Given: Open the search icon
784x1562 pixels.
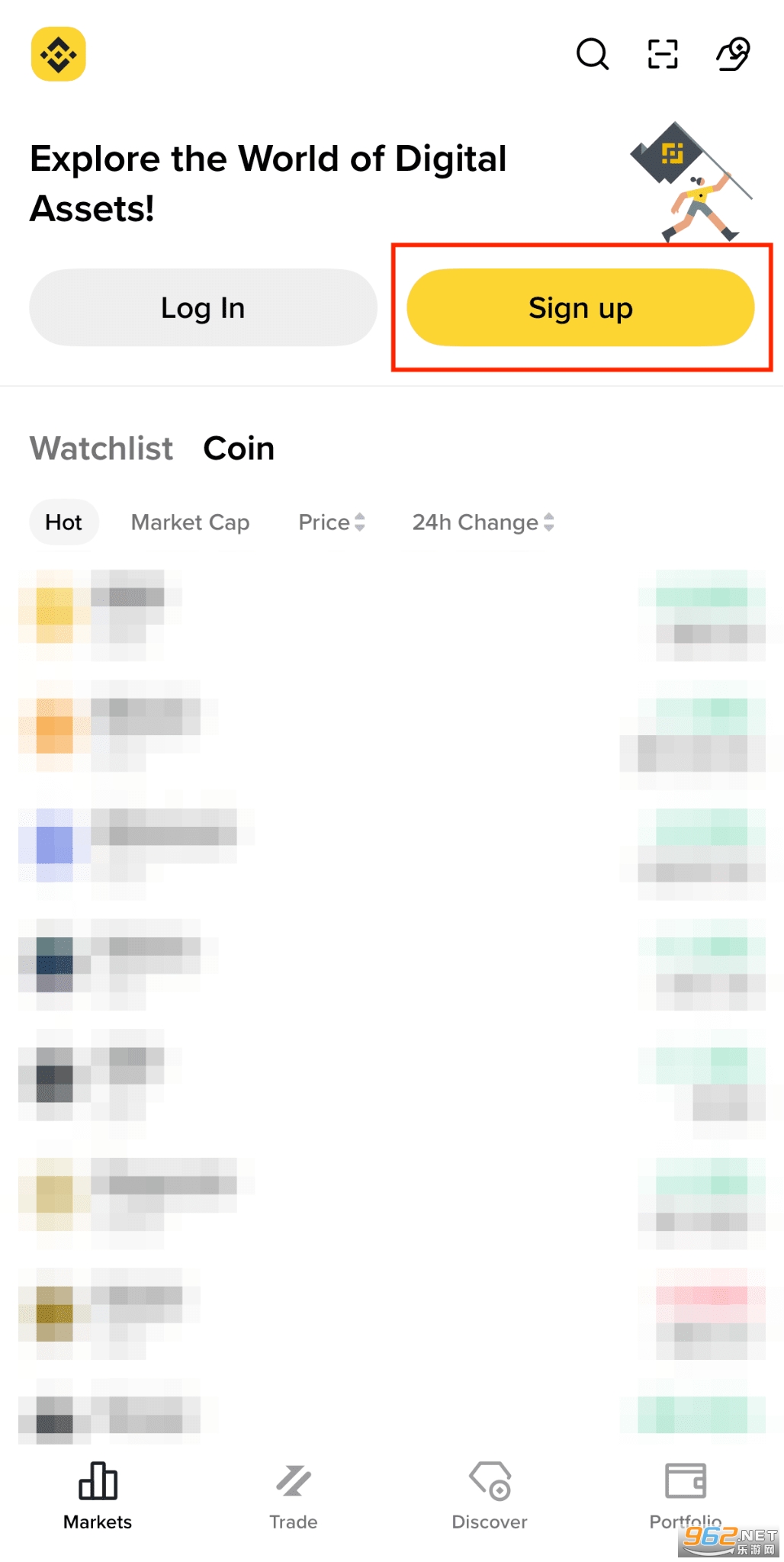Looking at the screenshot, I should point(592,54).
